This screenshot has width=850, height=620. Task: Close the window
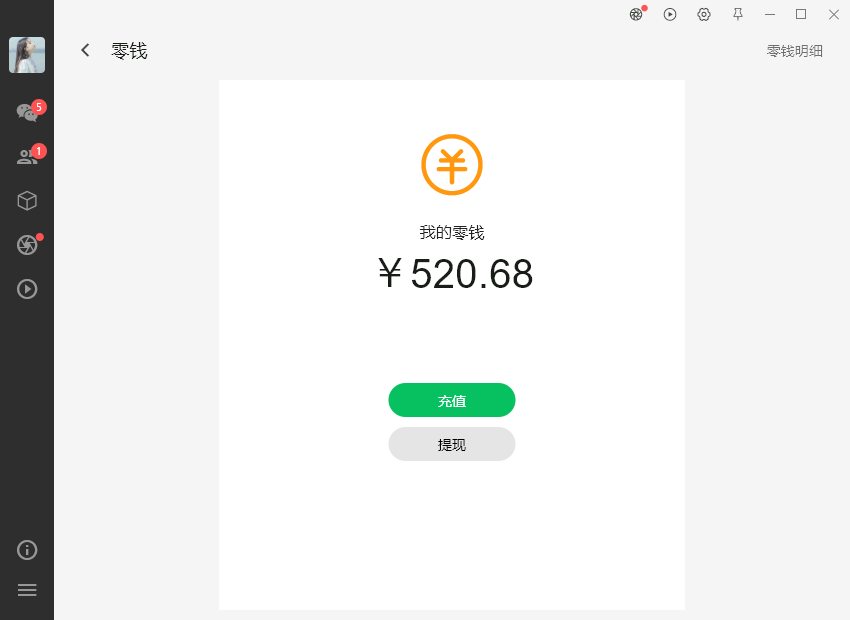pyautogui.click(x=834, y=14)
